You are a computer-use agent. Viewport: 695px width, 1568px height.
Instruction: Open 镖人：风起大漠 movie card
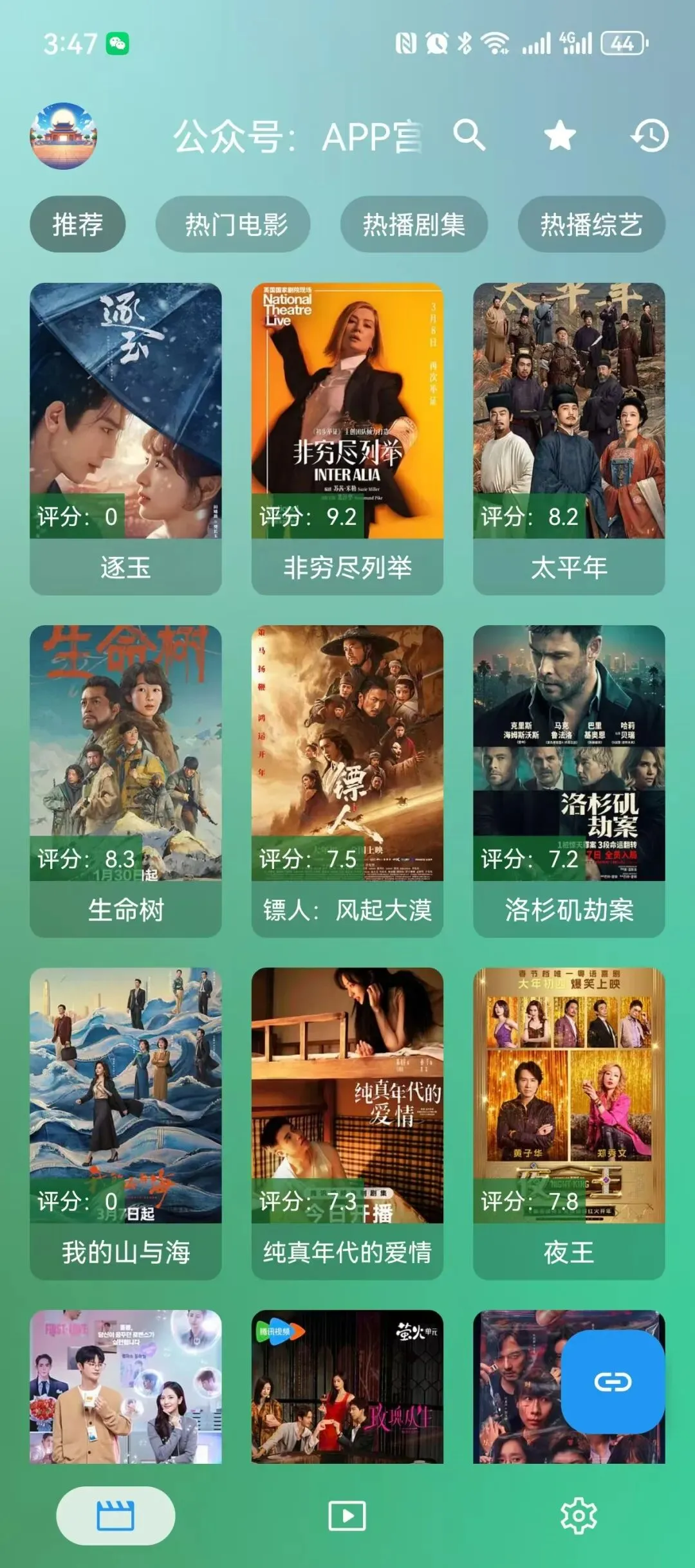coord(347,779)
